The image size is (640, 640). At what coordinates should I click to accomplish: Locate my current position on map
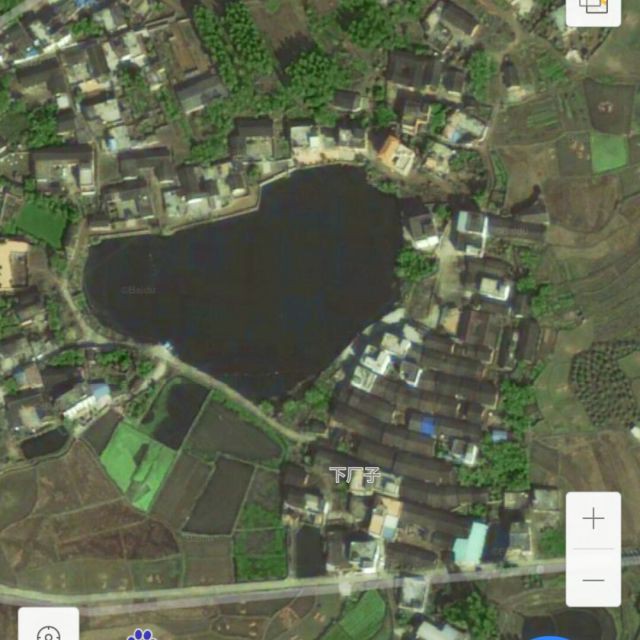[x=48, y=629]
